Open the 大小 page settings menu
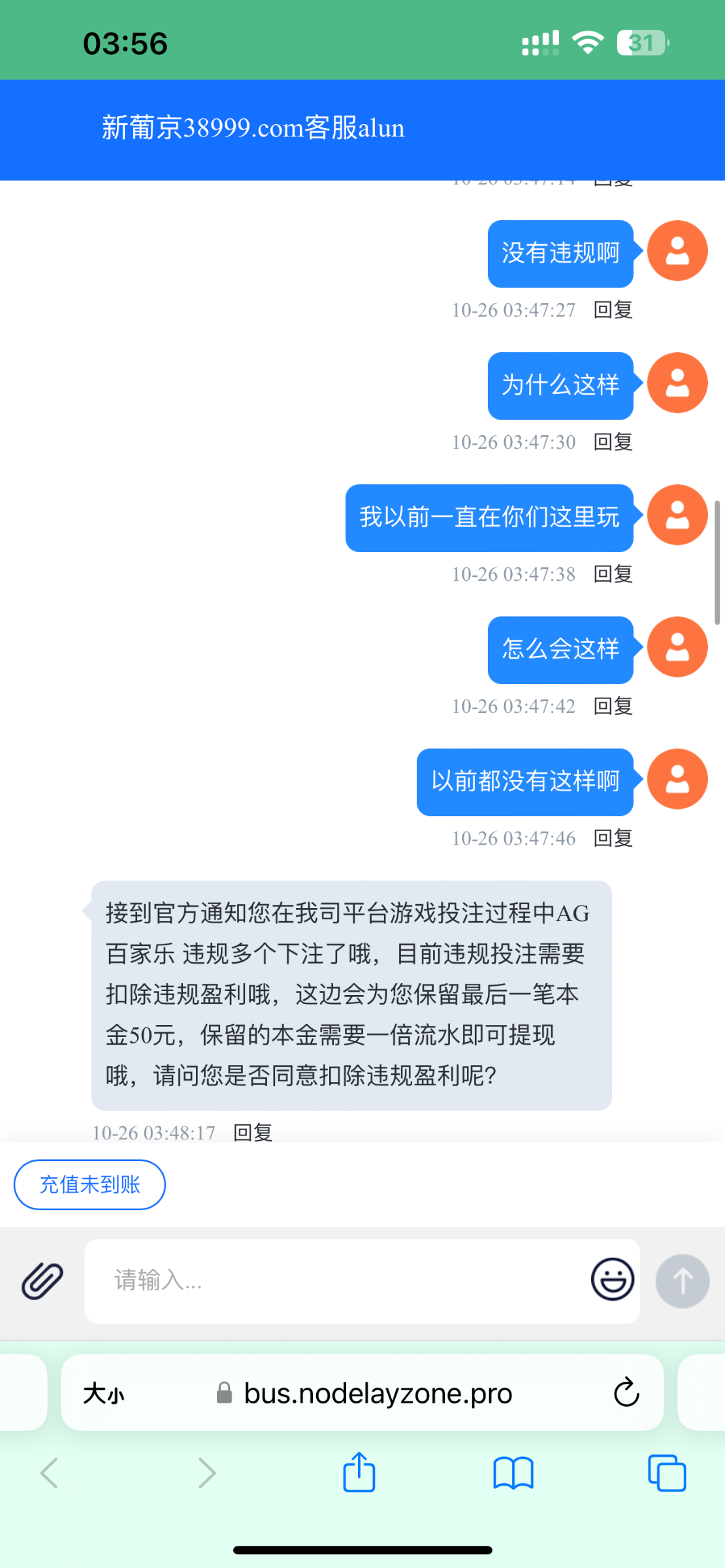Image resolution: width=725 pixels, height=1568 pixels. tap(103, 1394)
